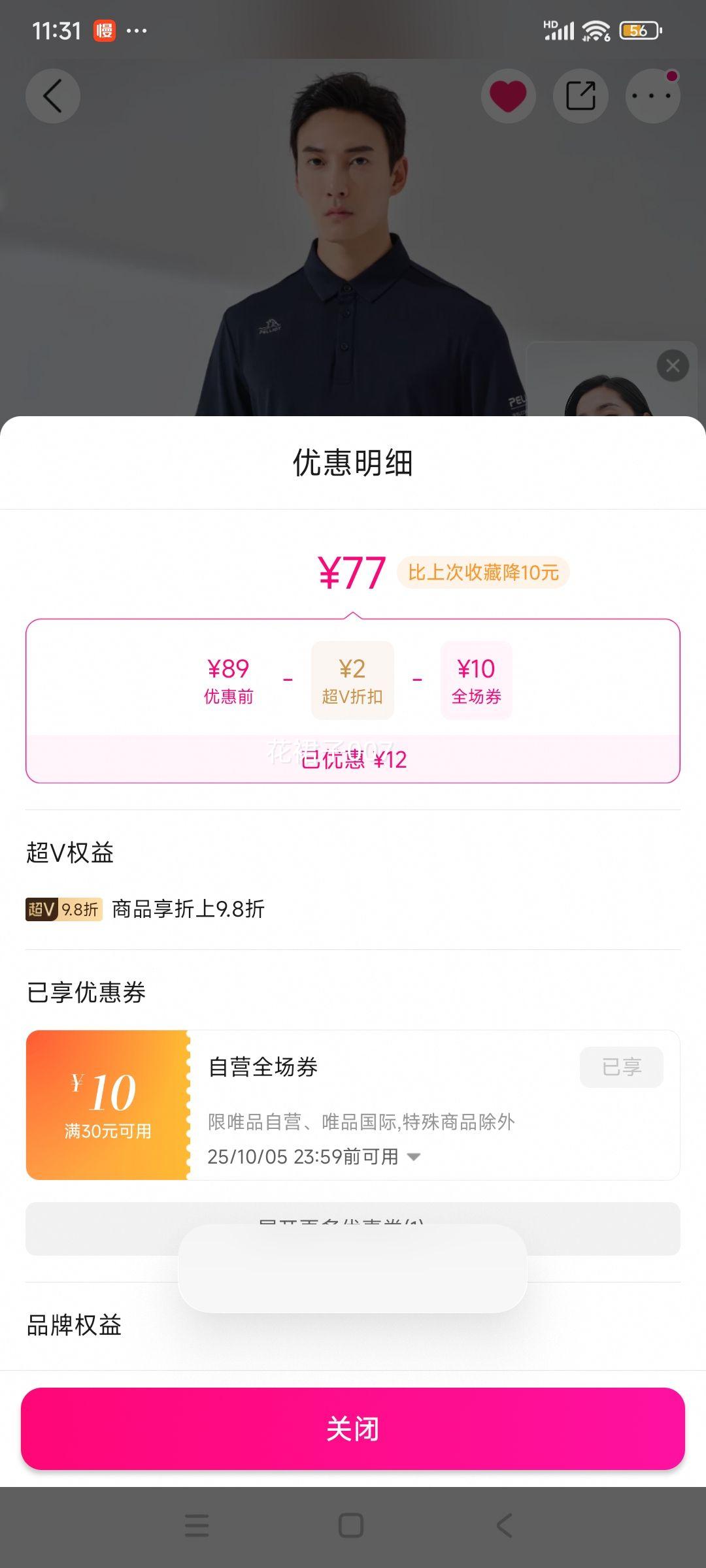The image size is (706, 1568).
Task: Expand the 自营全场券 validity details
Action: click(413, 1157)
